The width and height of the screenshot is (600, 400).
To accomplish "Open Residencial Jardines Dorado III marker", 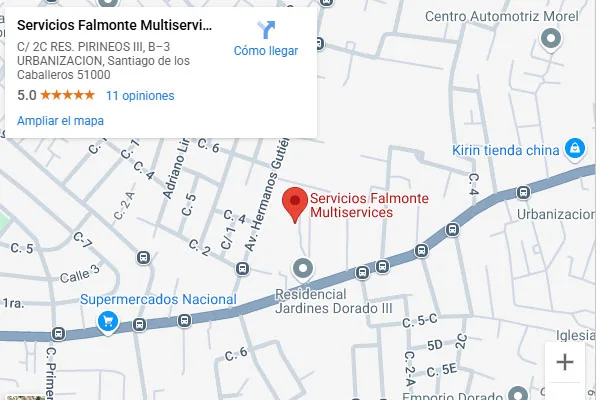I will [x=303, y=268].
